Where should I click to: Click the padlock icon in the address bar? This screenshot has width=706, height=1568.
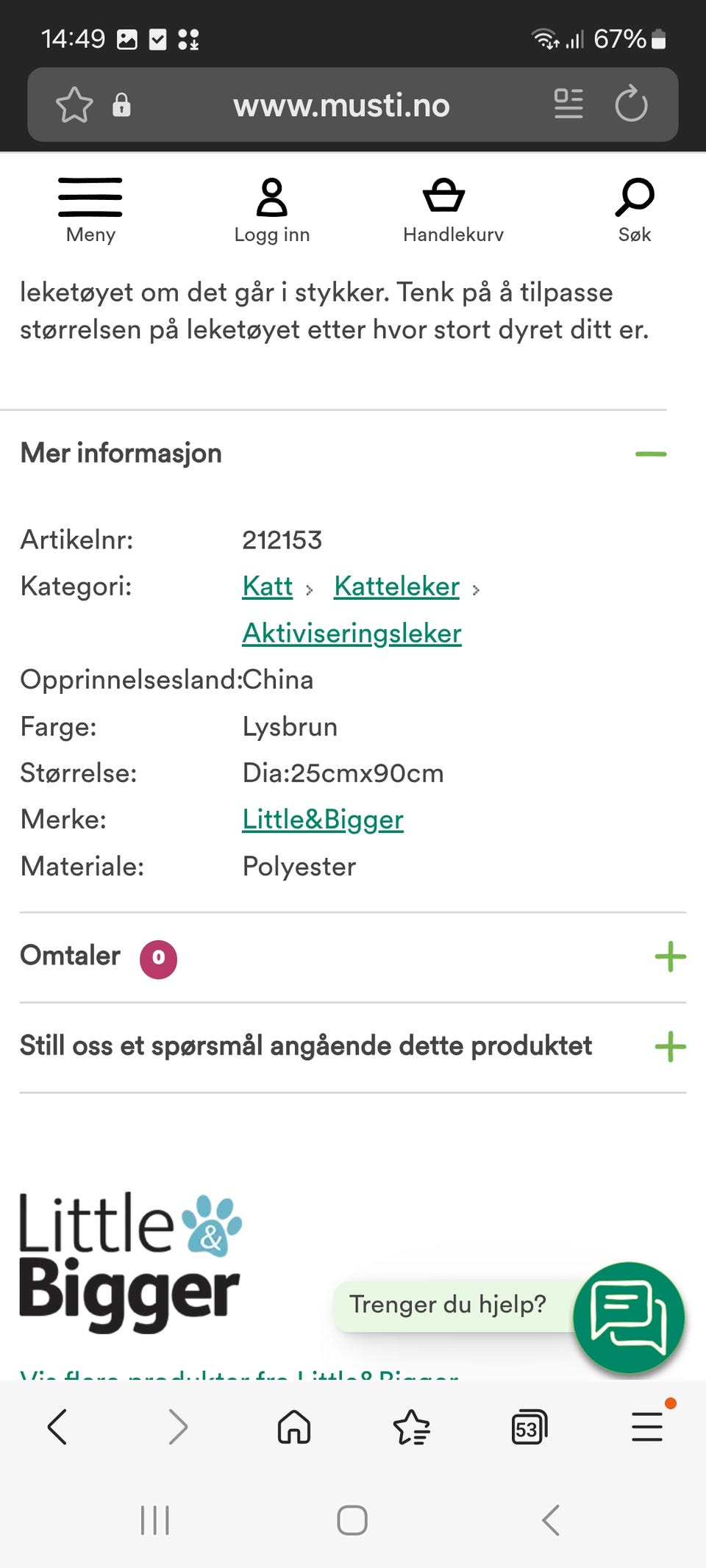coord(122,104)
